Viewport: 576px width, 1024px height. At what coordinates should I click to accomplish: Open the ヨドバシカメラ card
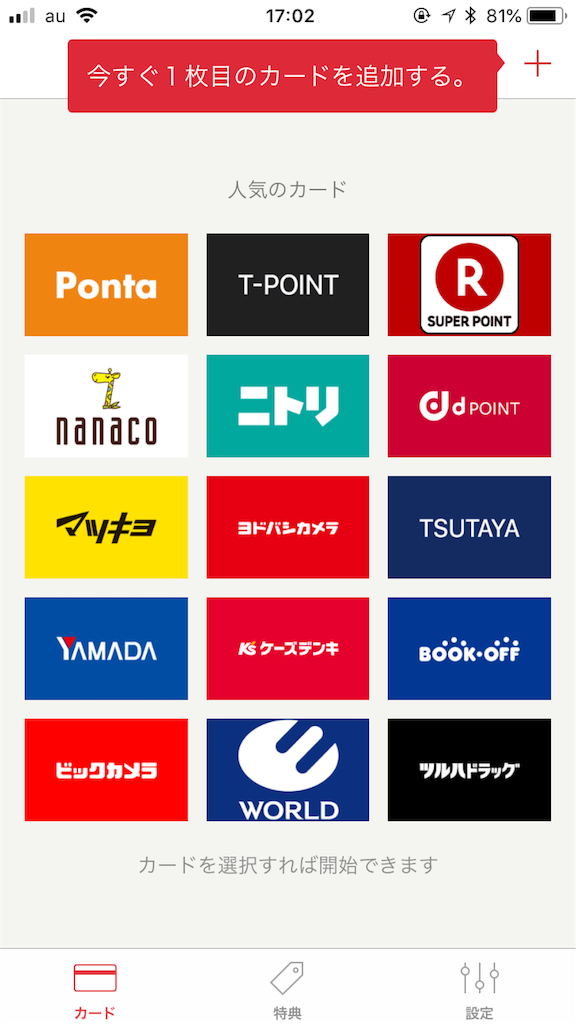[288, 527]
